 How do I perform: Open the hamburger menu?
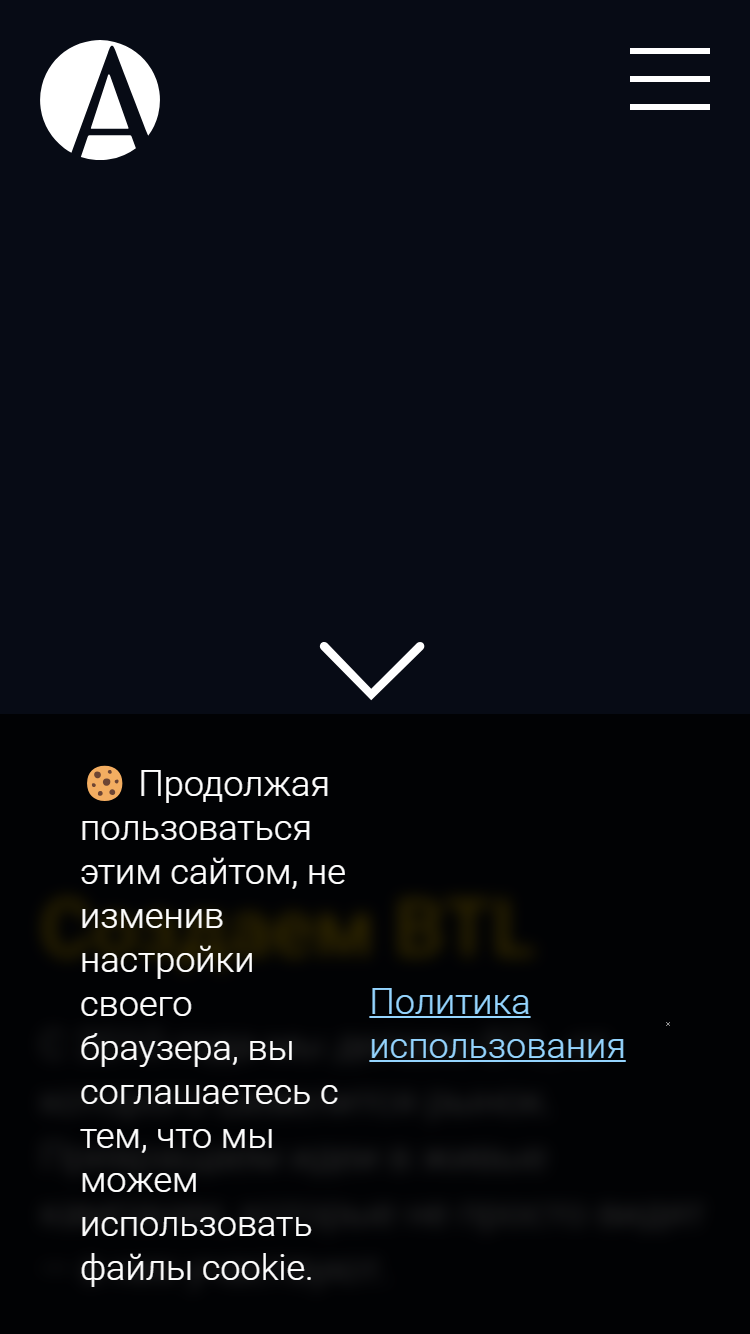coord(670,78)
